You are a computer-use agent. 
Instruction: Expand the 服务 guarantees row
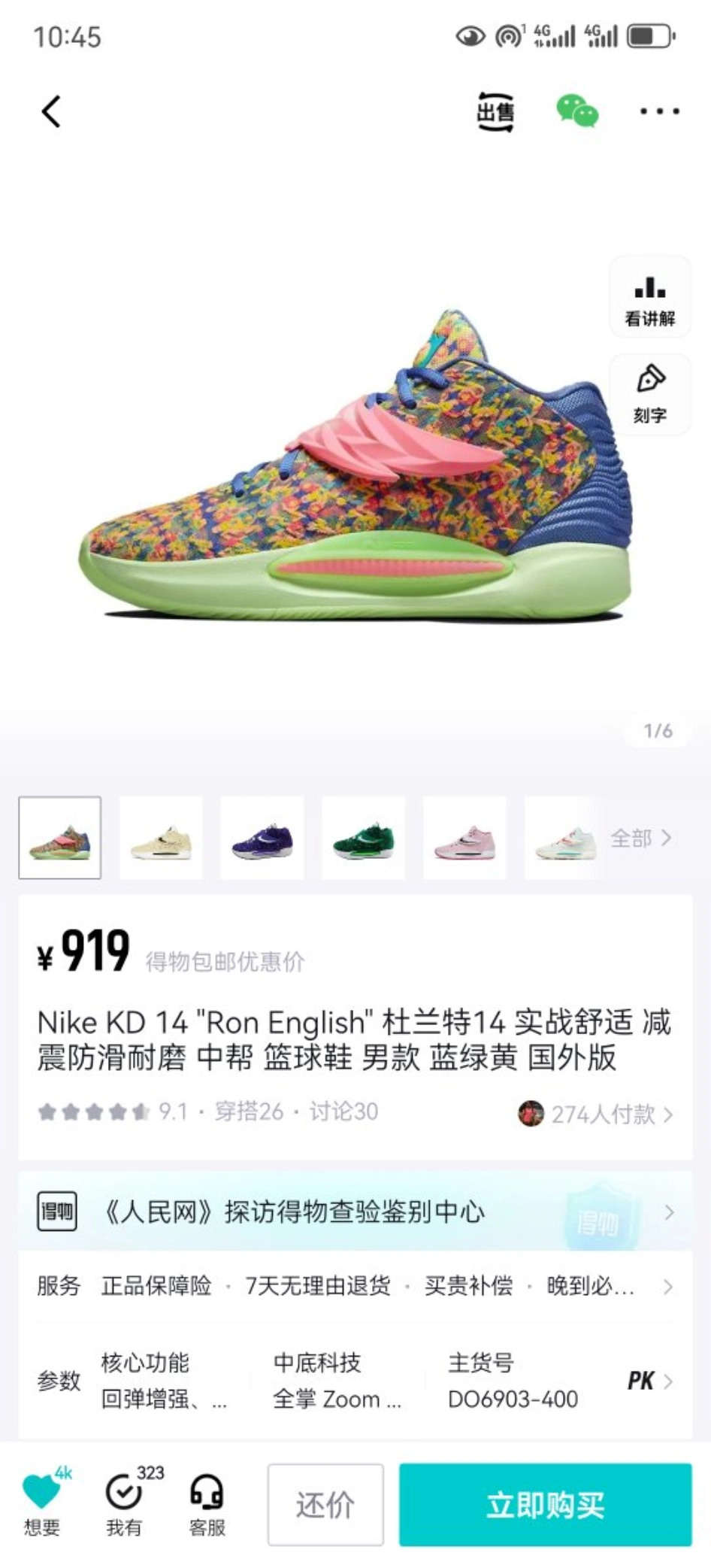[669, 1287]
